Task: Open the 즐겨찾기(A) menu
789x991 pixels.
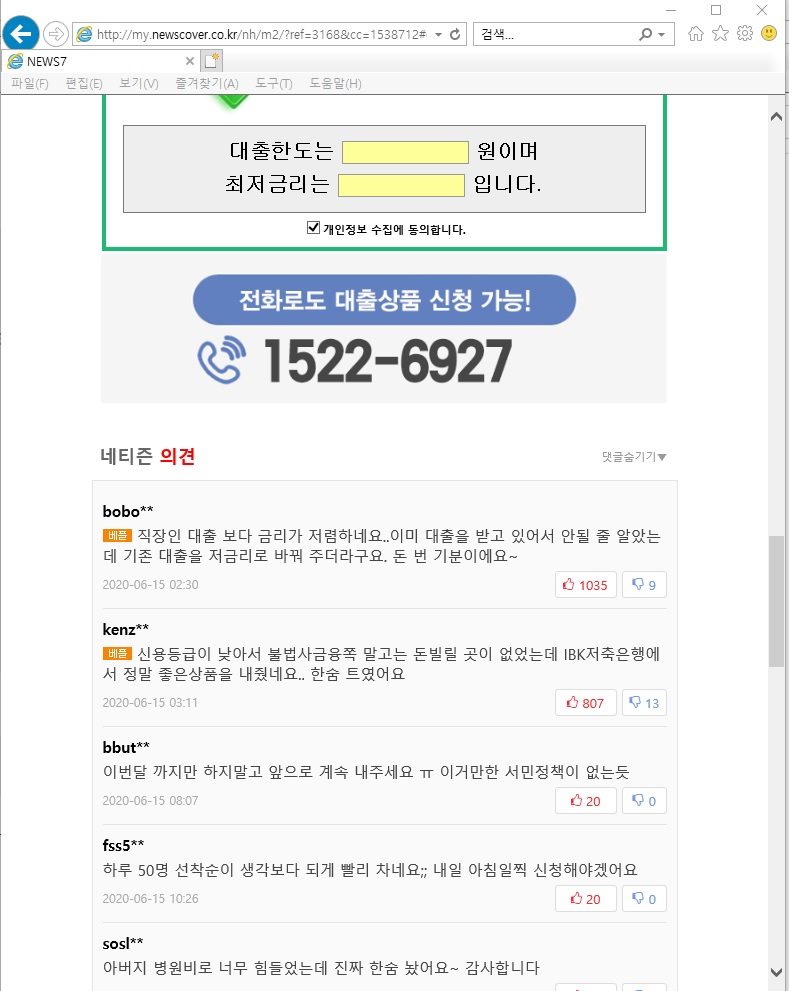Action: 207,83
